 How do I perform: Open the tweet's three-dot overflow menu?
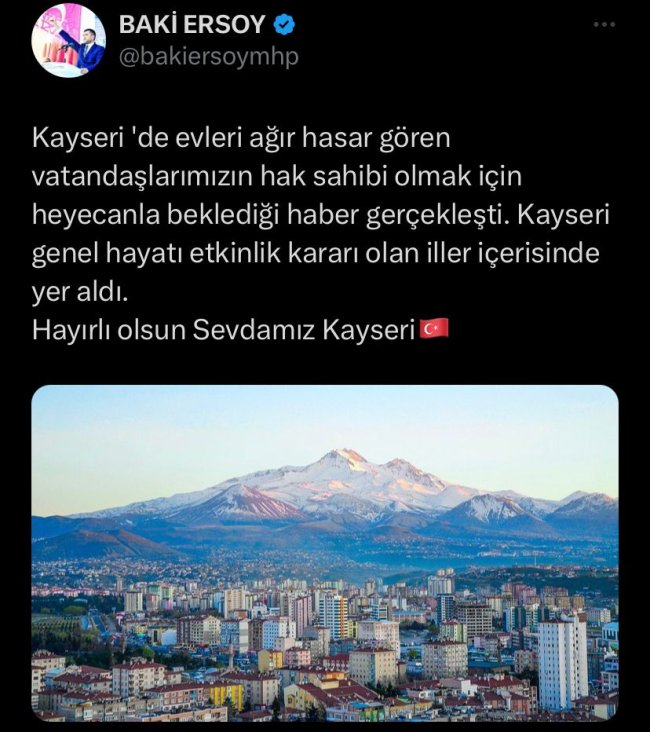point(604,23)
